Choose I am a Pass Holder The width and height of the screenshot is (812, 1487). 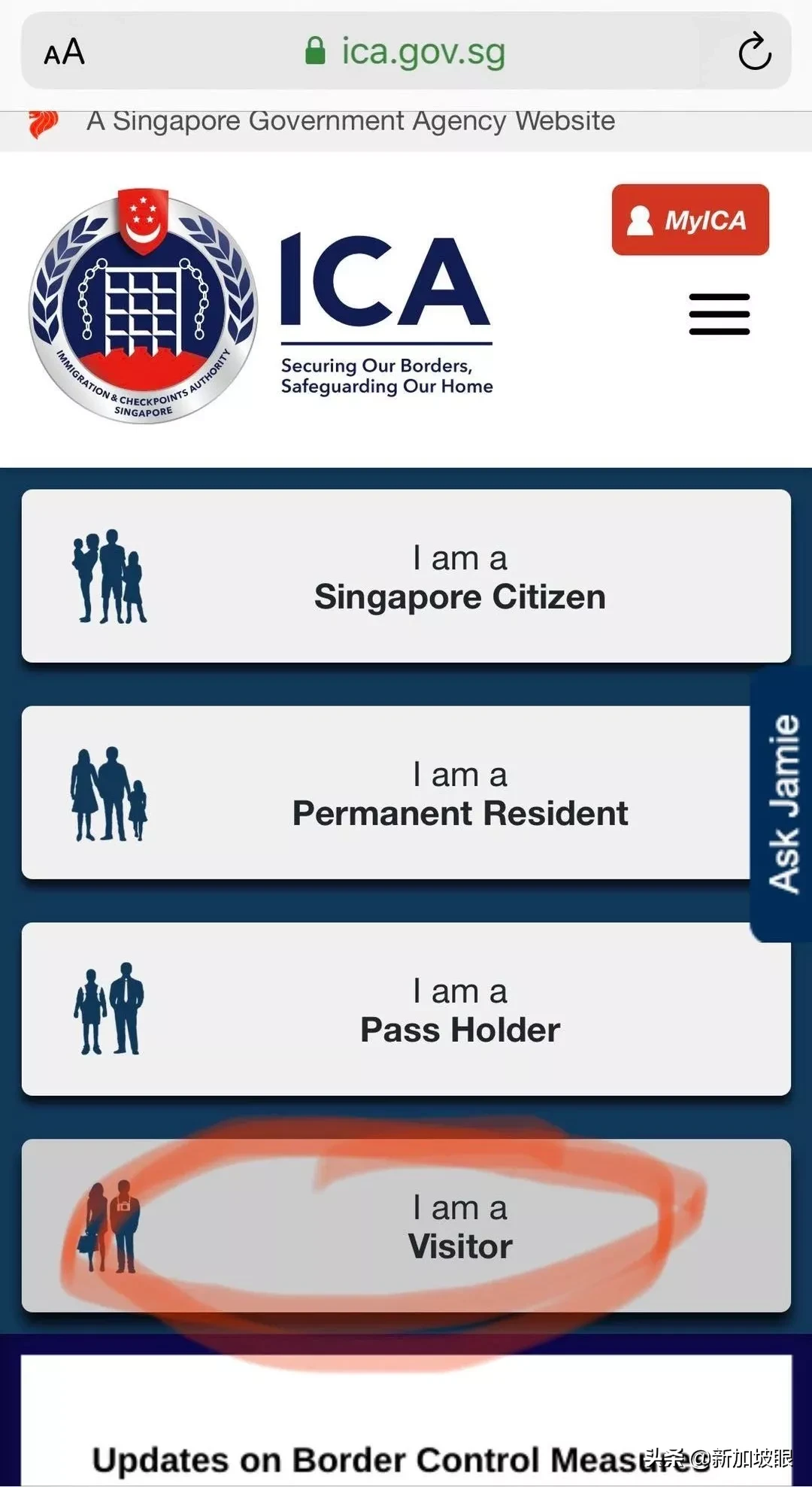(406, 1009)
